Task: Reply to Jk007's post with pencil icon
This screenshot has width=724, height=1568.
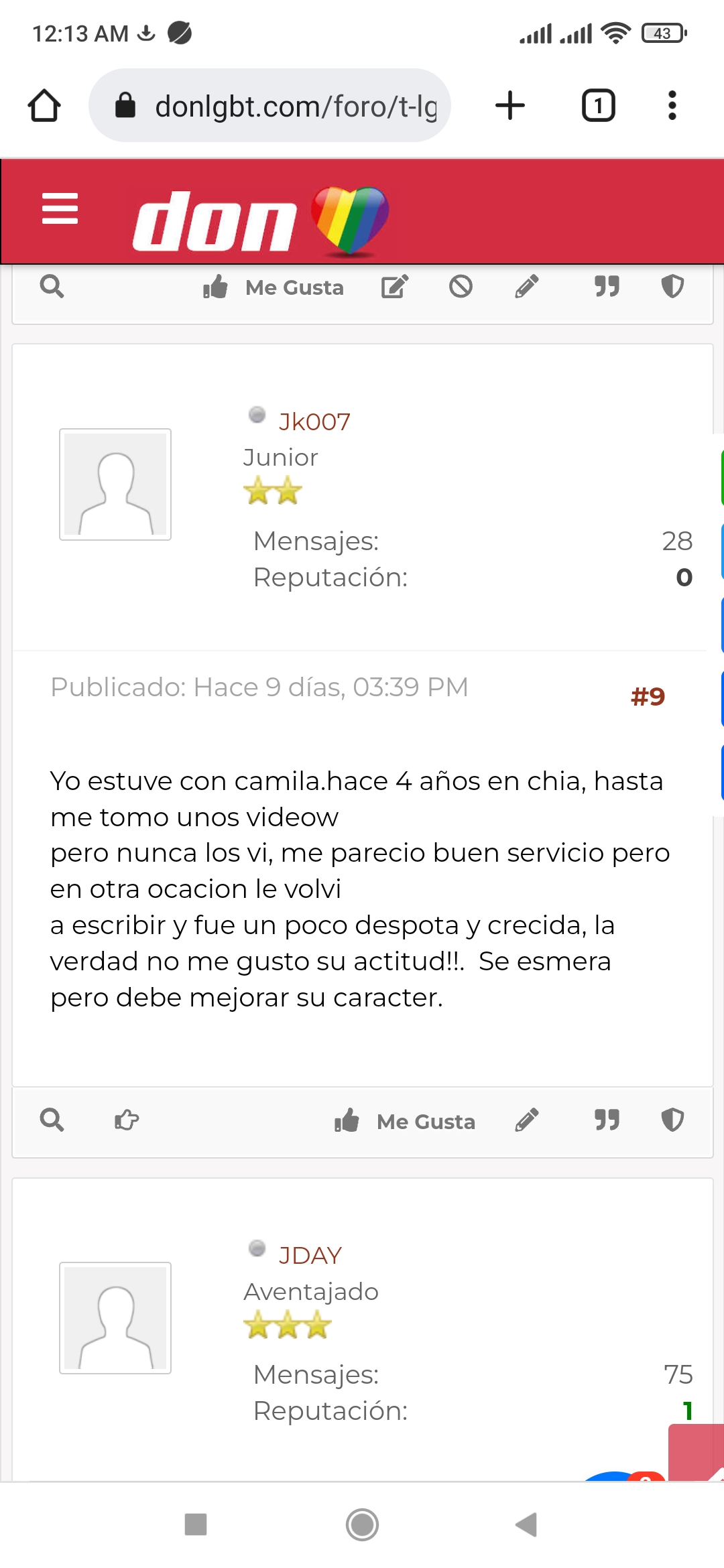Action: 527,1120
